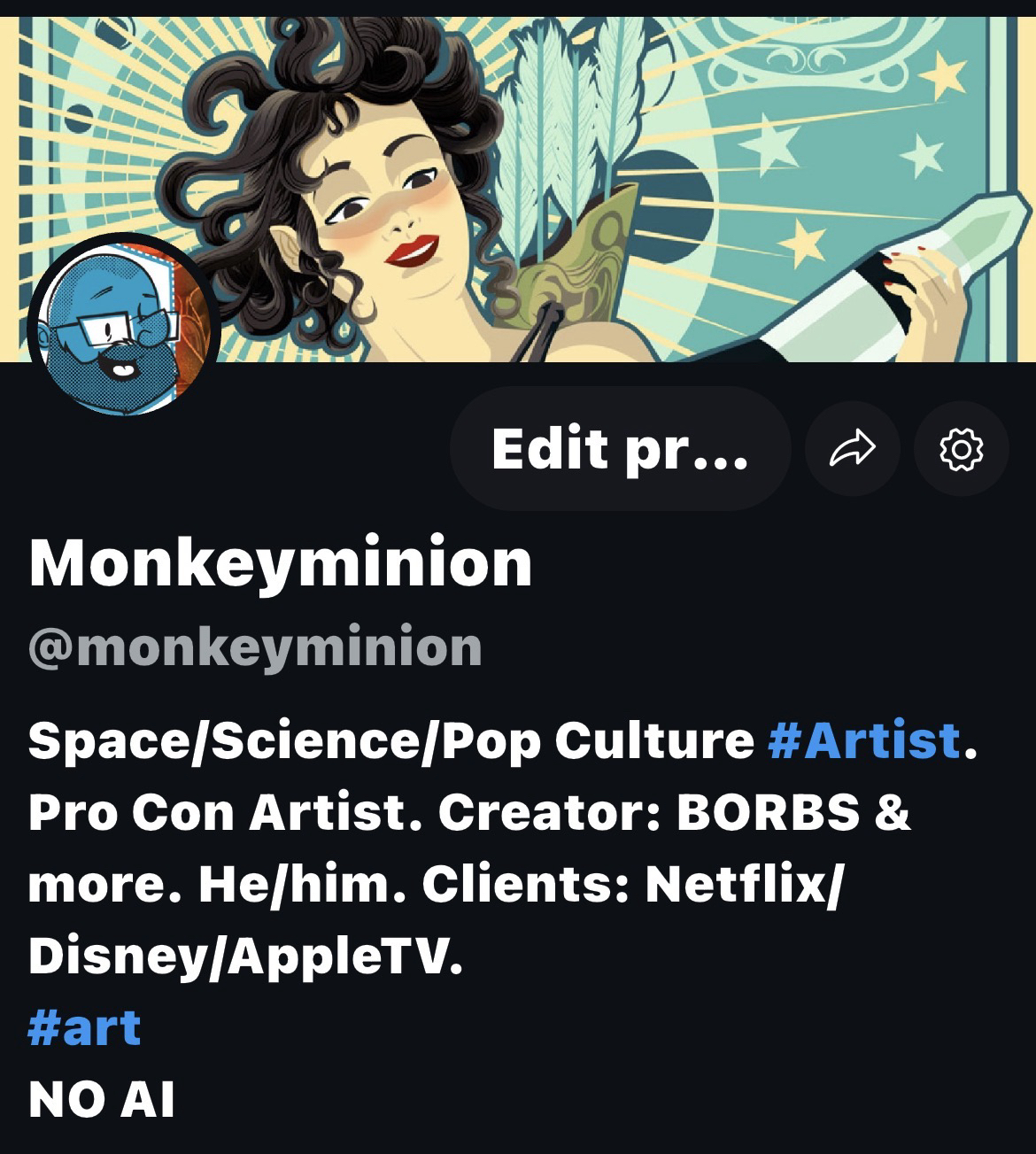Share this profile via arrow icon
The image size is (1036, 1154).
(852, 449)
